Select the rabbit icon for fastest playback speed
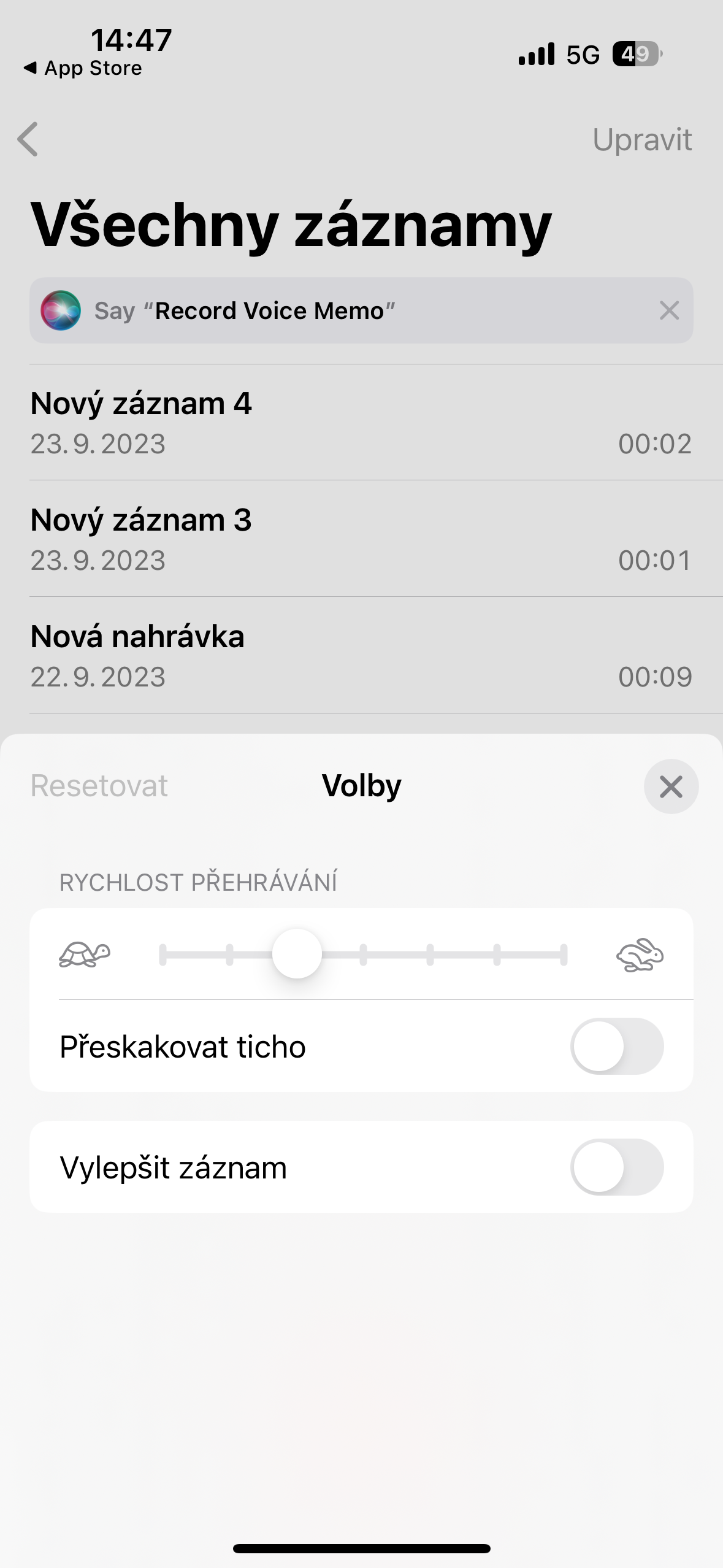The image size is (723, 1568). point(640,955)
